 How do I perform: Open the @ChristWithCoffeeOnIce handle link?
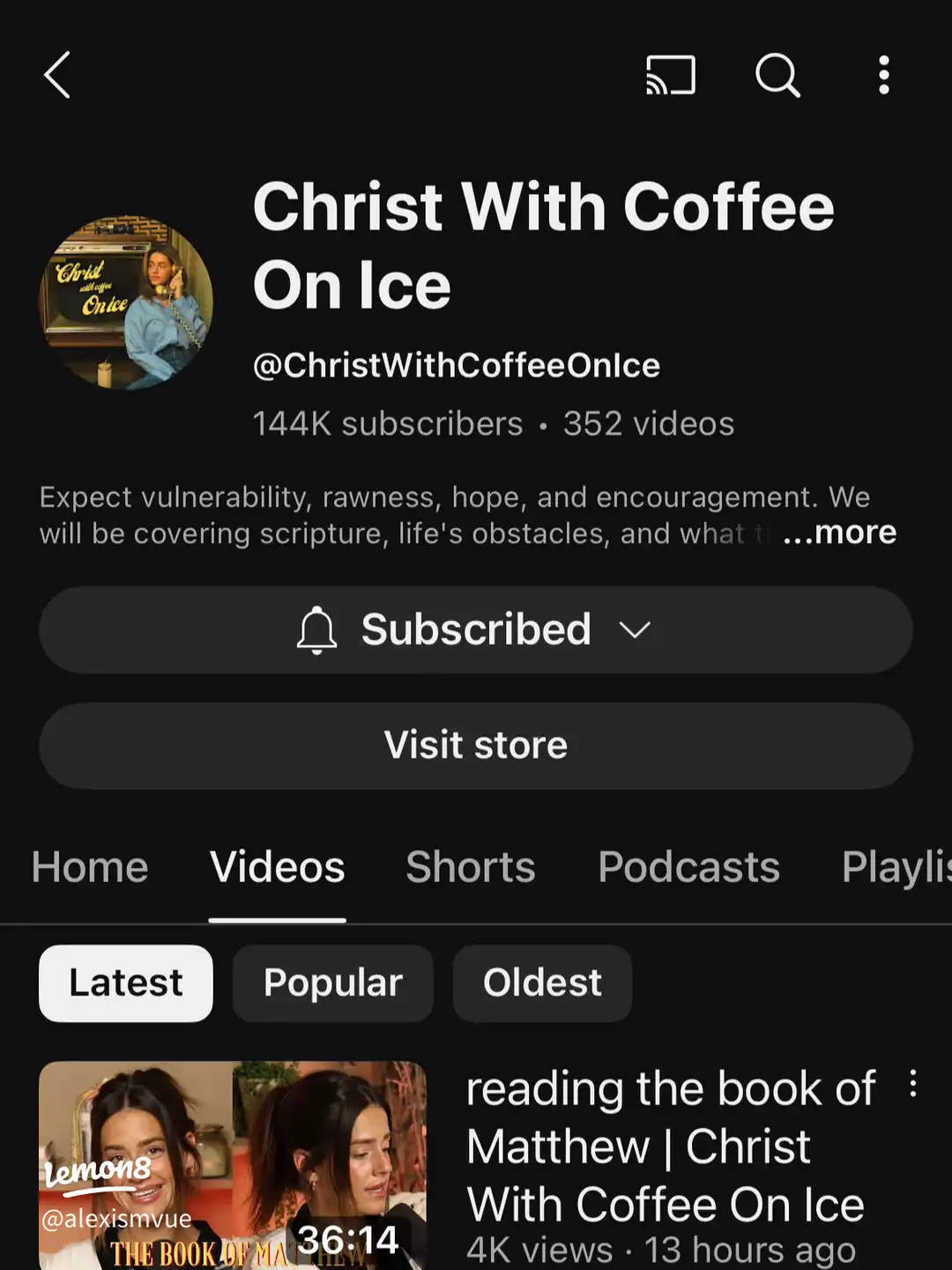pos(456,364)
